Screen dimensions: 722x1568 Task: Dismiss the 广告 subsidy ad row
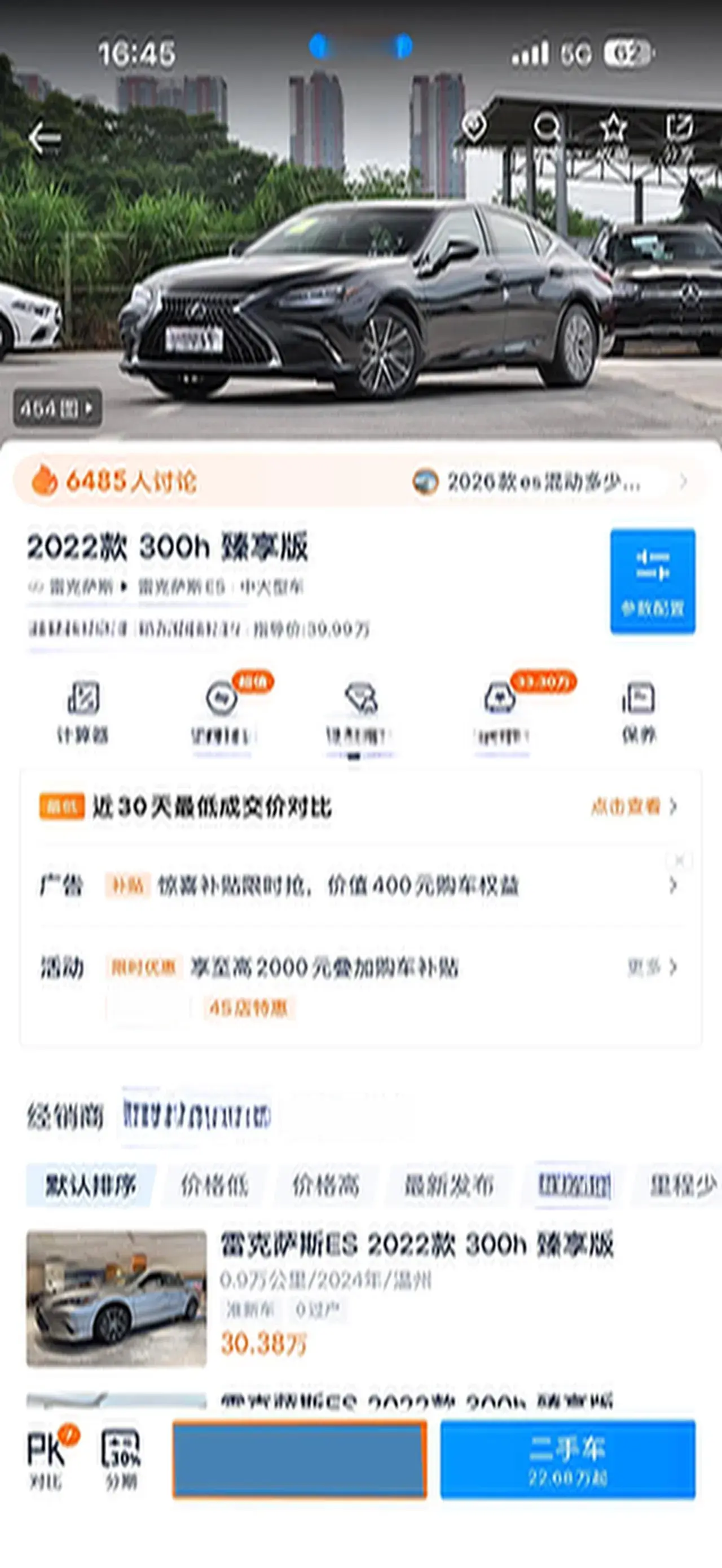click(x=679, y=860)
